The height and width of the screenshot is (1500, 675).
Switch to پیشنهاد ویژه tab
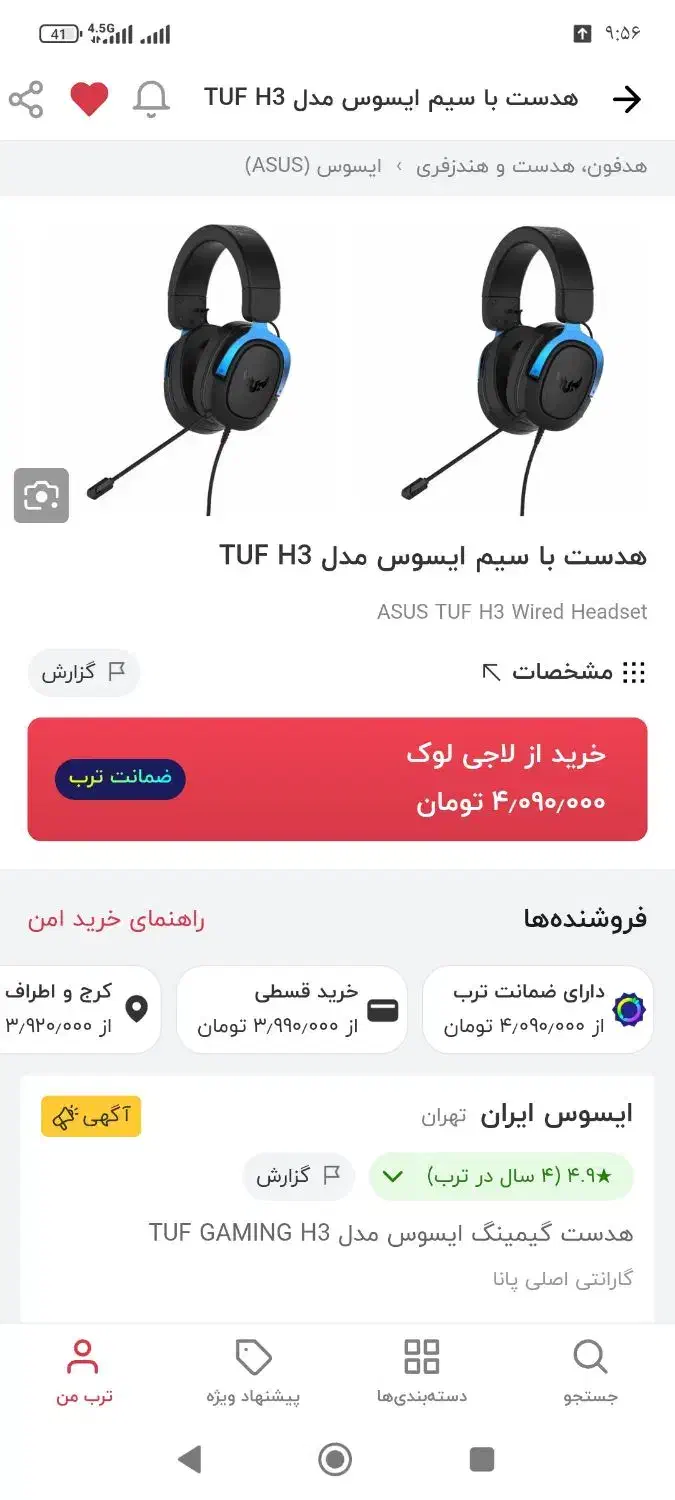coord(253,1372)
